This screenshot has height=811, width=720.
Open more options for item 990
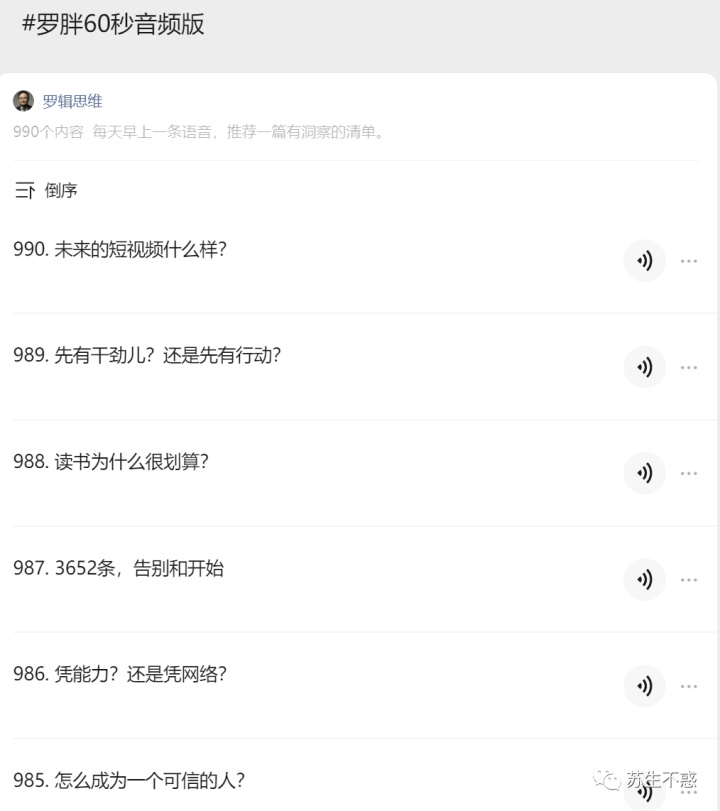pyautogui.click(x=688, y=261)
